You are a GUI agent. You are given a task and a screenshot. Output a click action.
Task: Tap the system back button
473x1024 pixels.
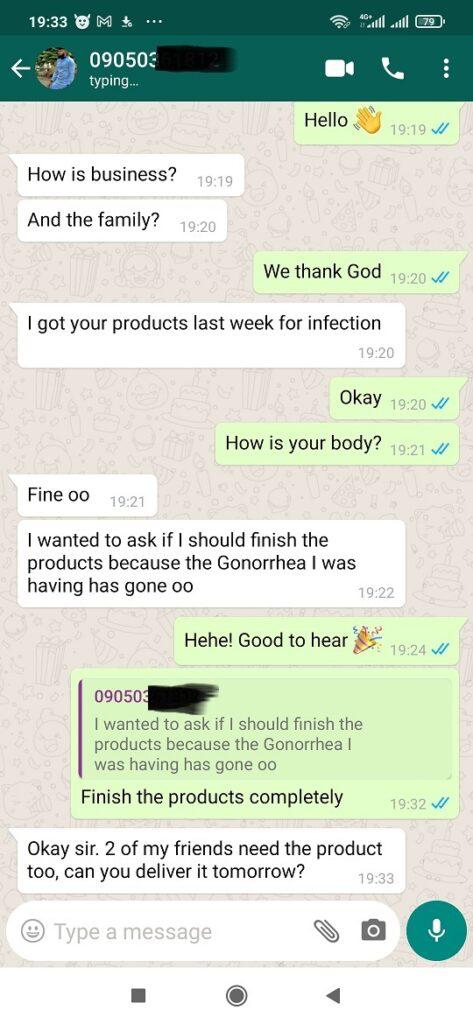coord(333,995)
